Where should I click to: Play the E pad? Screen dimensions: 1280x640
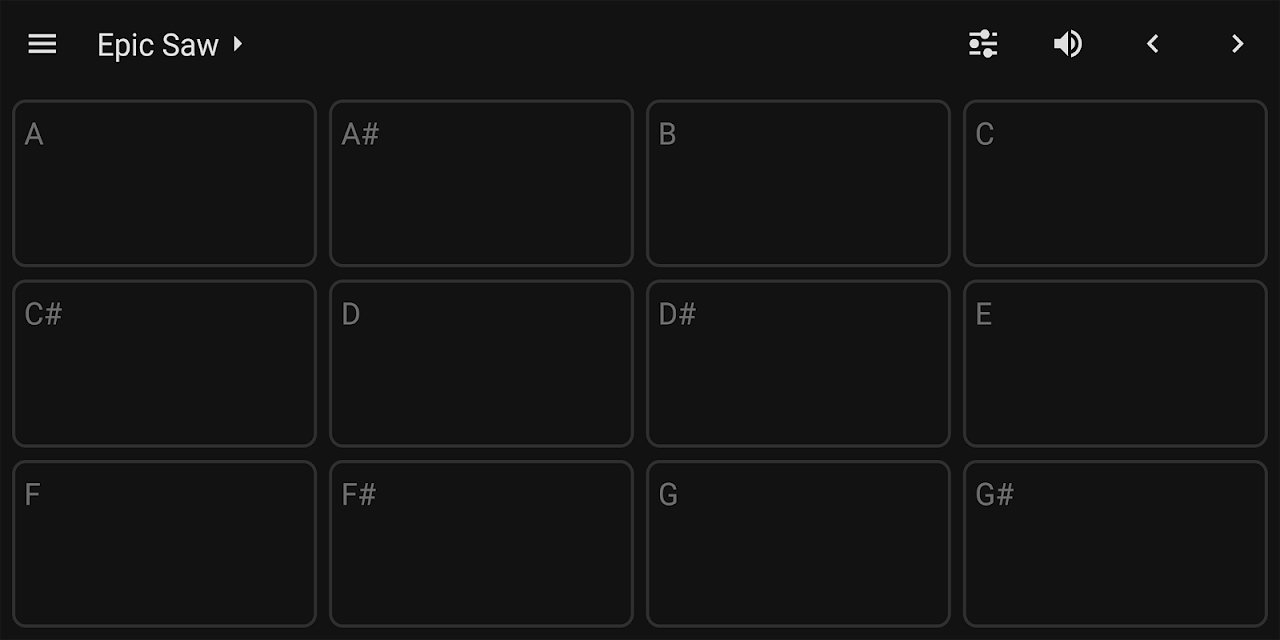(1115, 363)
